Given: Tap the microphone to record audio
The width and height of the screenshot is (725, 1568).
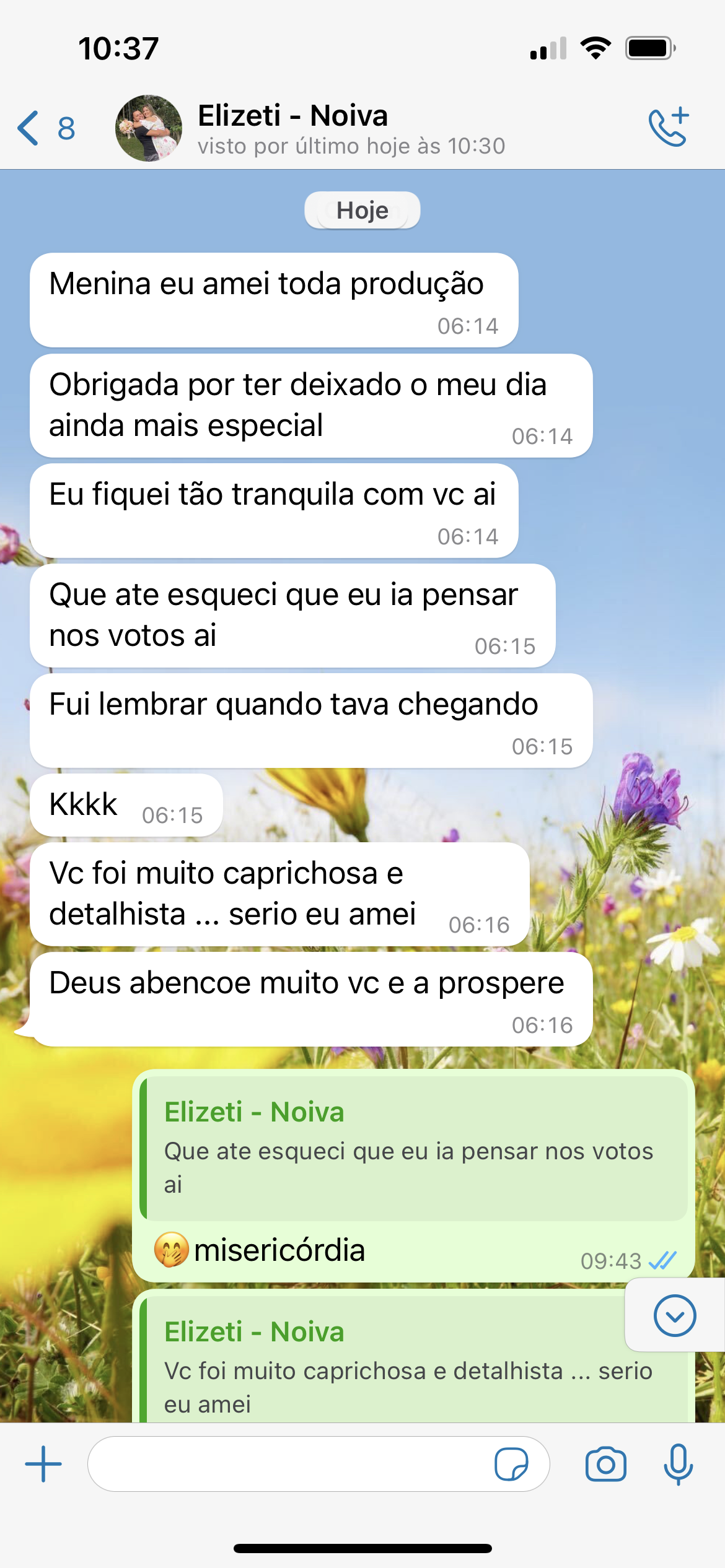Looking at the screenshot, I should (678, 1464).
